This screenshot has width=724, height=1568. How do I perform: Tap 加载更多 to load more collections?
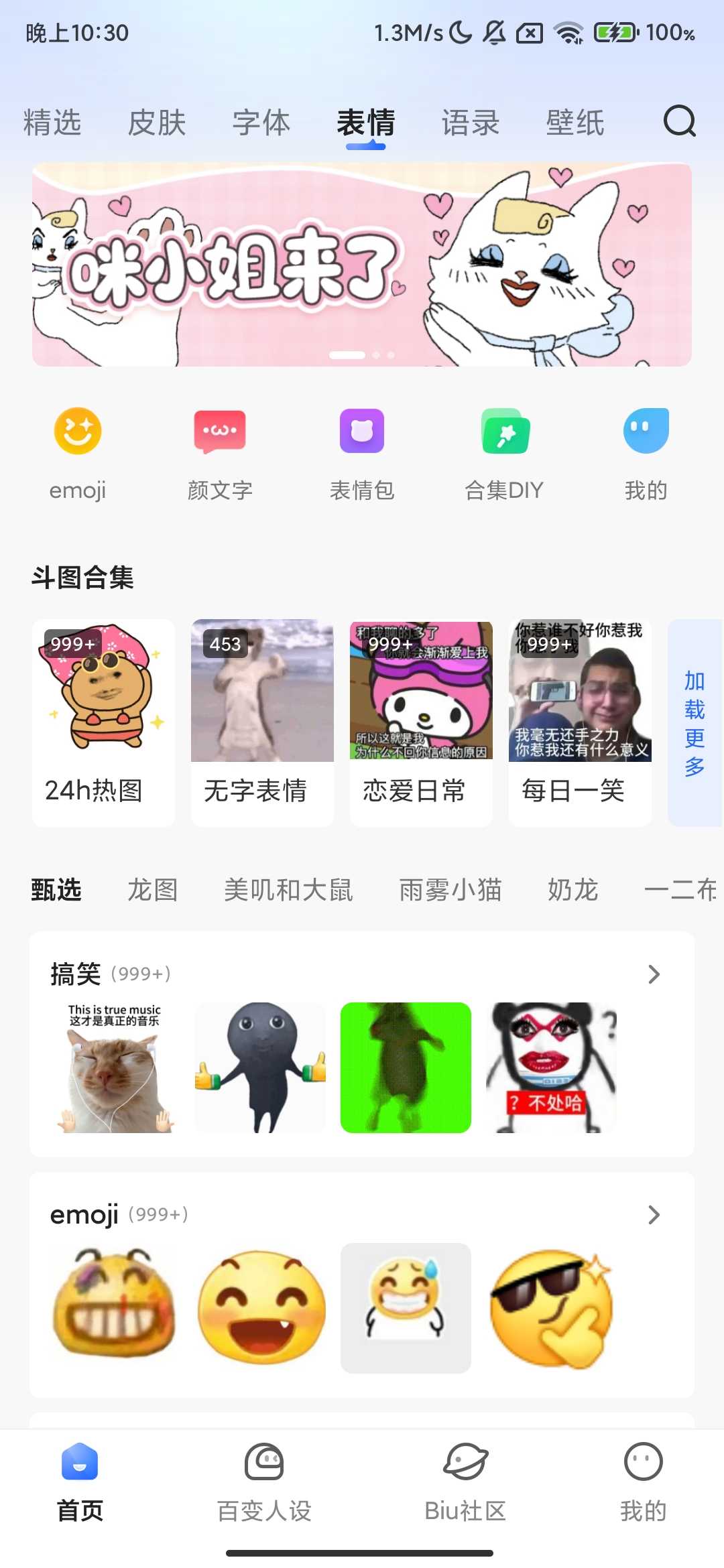695,722
